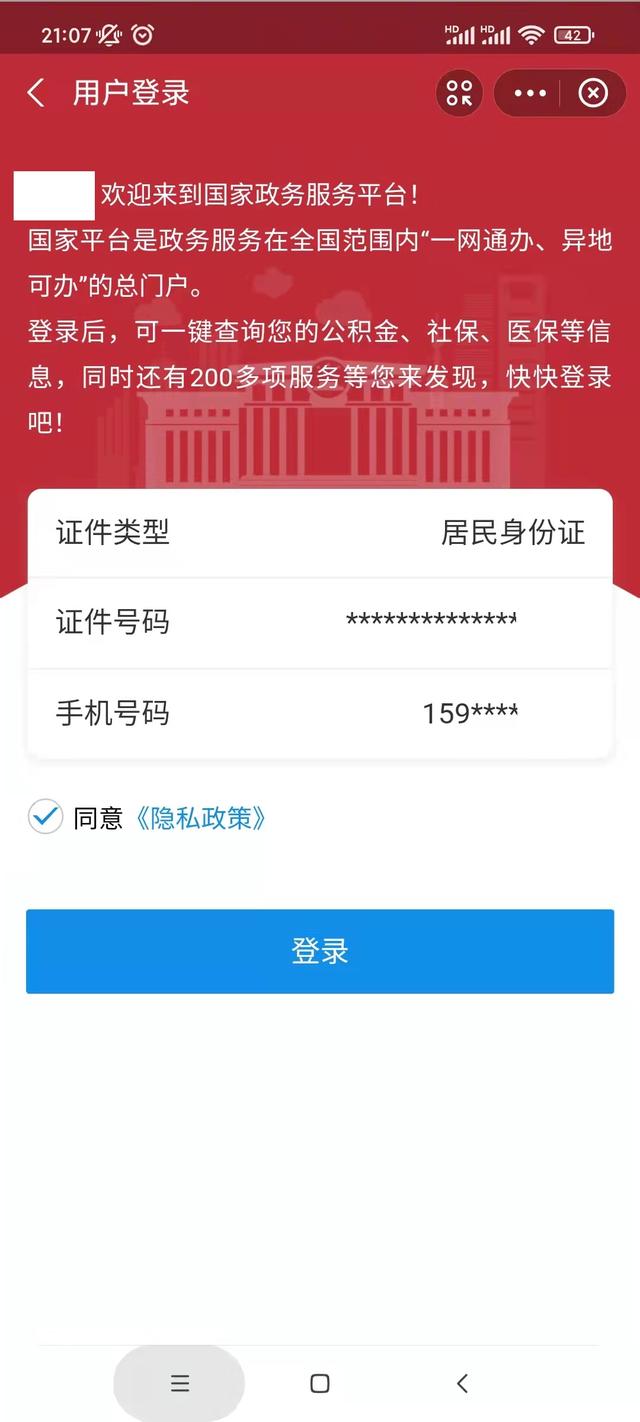Go back from the 用户登录 page
The height and width of the screenshot is (1422, 640).
click(x=36, y=94)
